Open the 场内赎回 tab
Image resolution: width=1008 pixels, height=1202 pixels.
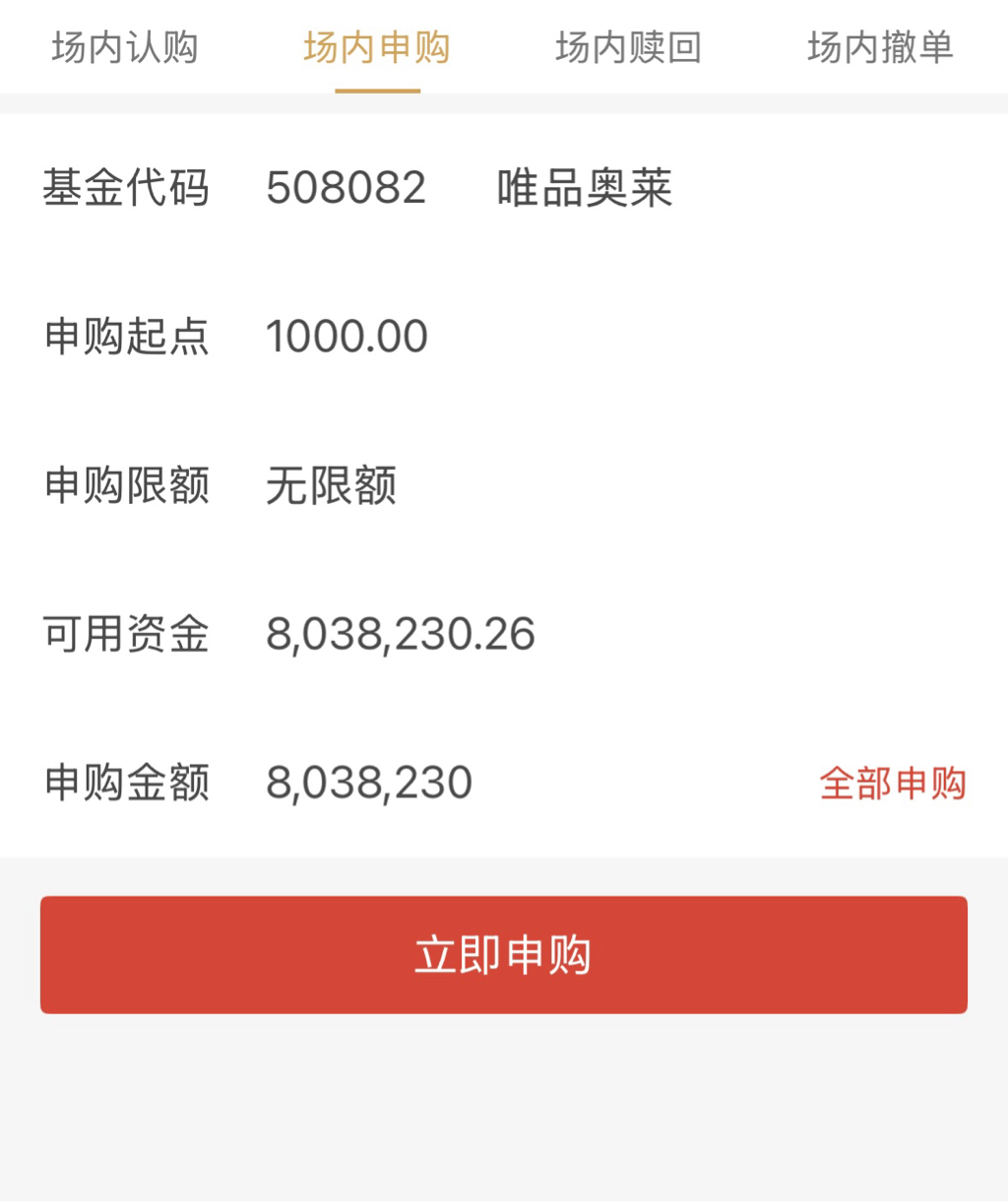[x=629, y=47]
